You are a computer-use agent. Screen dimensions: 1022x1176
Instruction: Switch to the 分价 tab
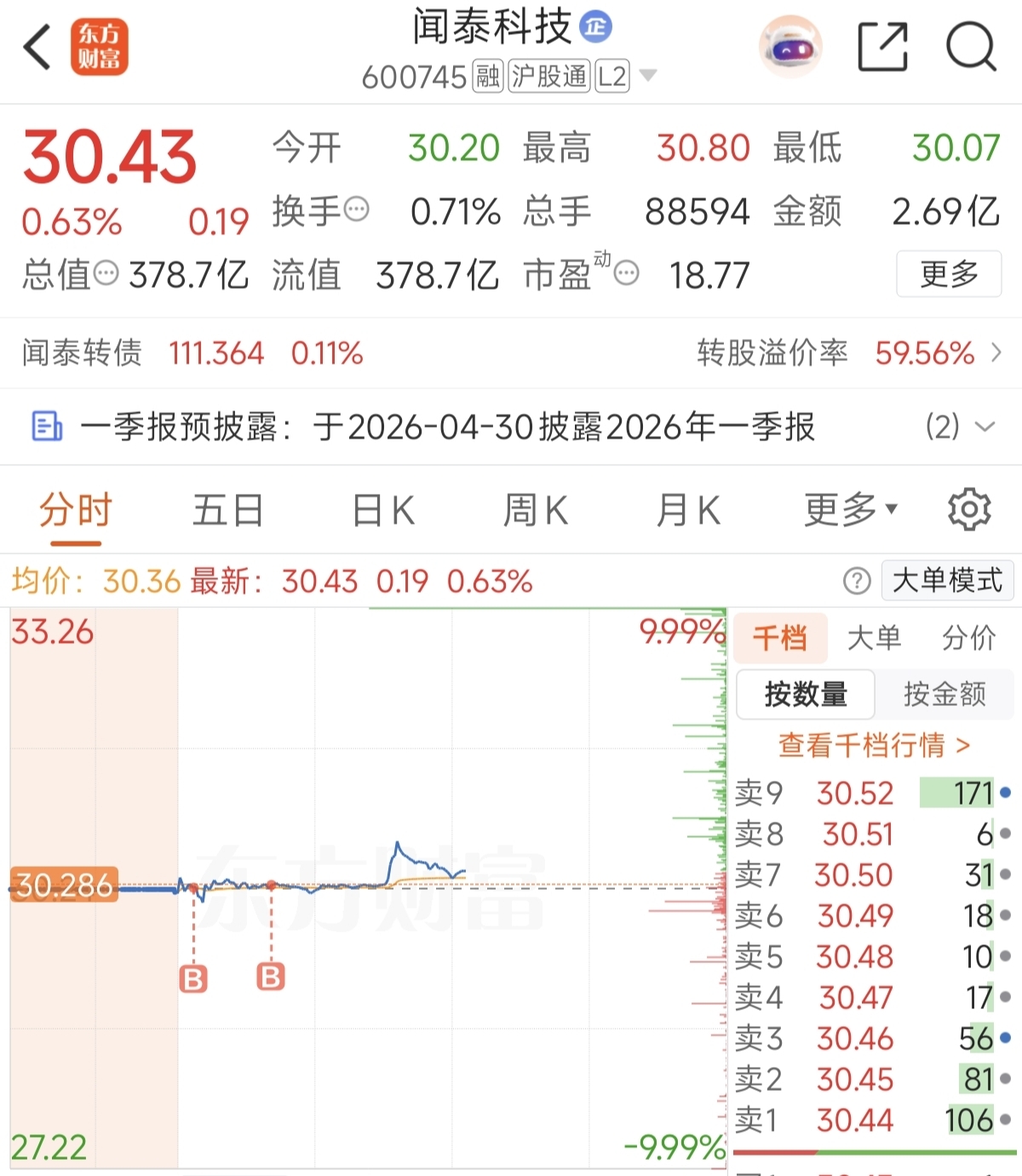click(968, 637)
